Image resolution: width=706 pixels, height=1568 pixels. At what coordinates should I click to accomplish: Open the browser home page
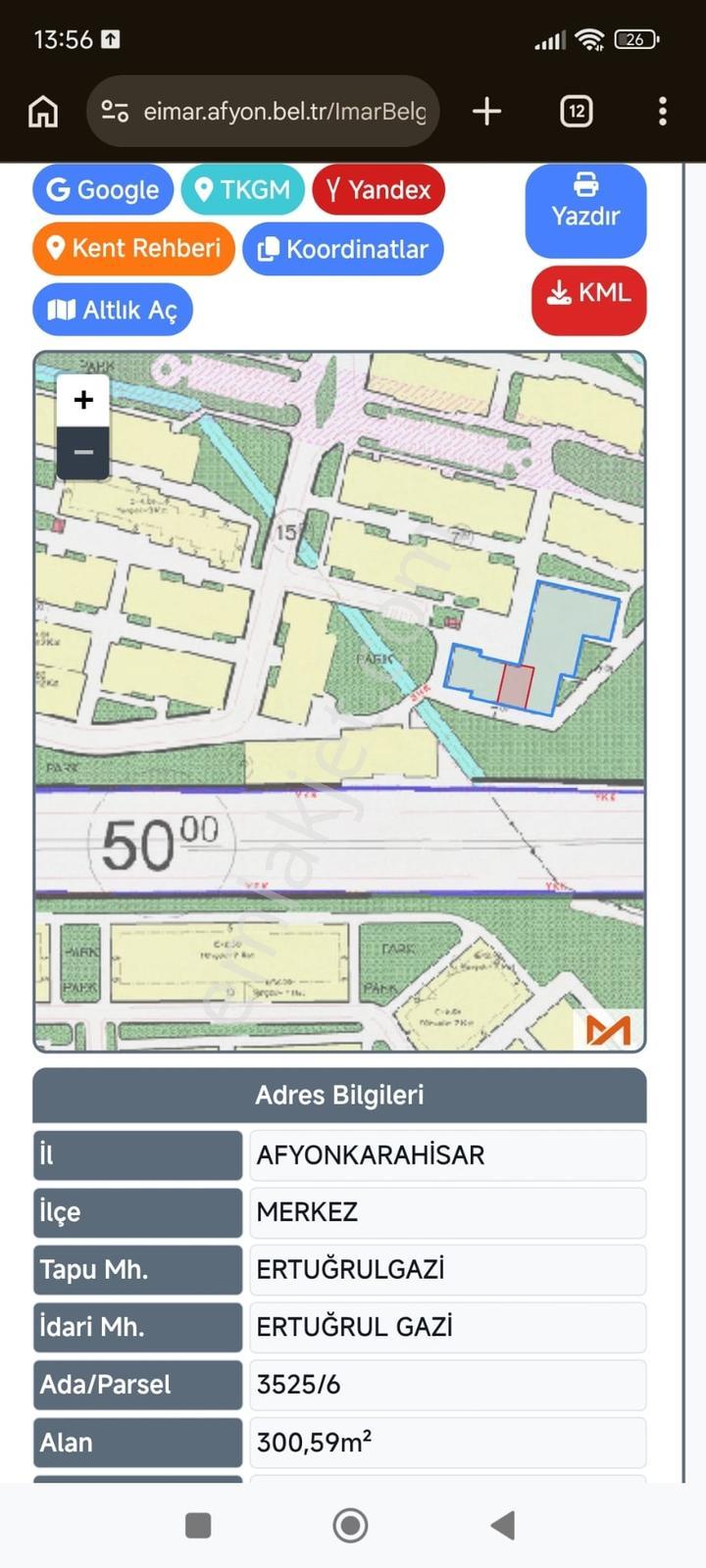pyautogui.click(x=43, y=112)
